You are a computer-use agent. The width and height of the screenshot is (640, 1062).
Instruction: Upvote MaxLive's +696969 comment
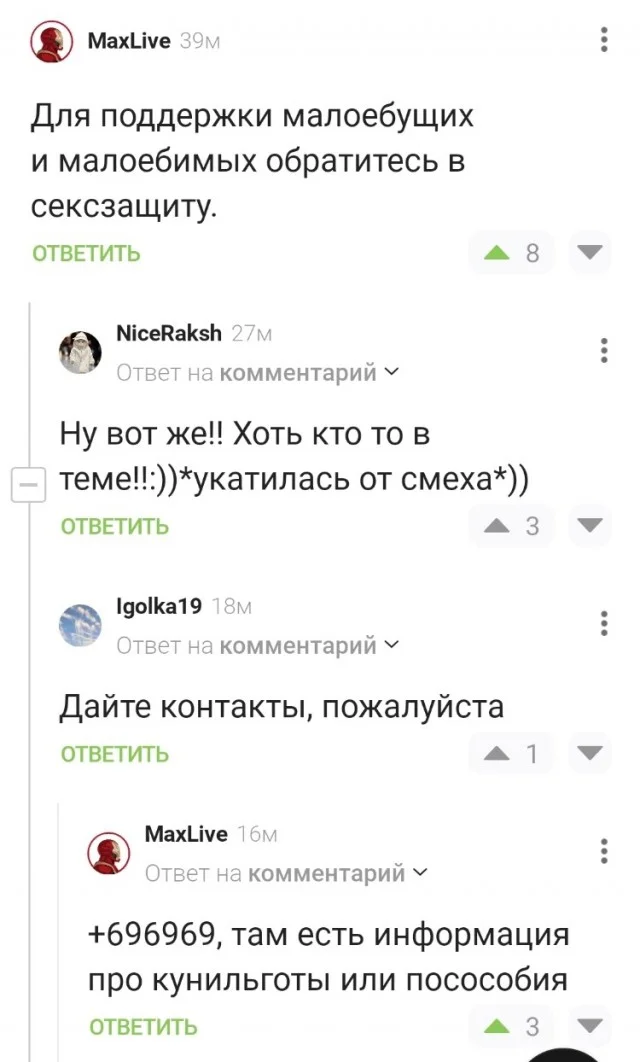click(498, 1026)
